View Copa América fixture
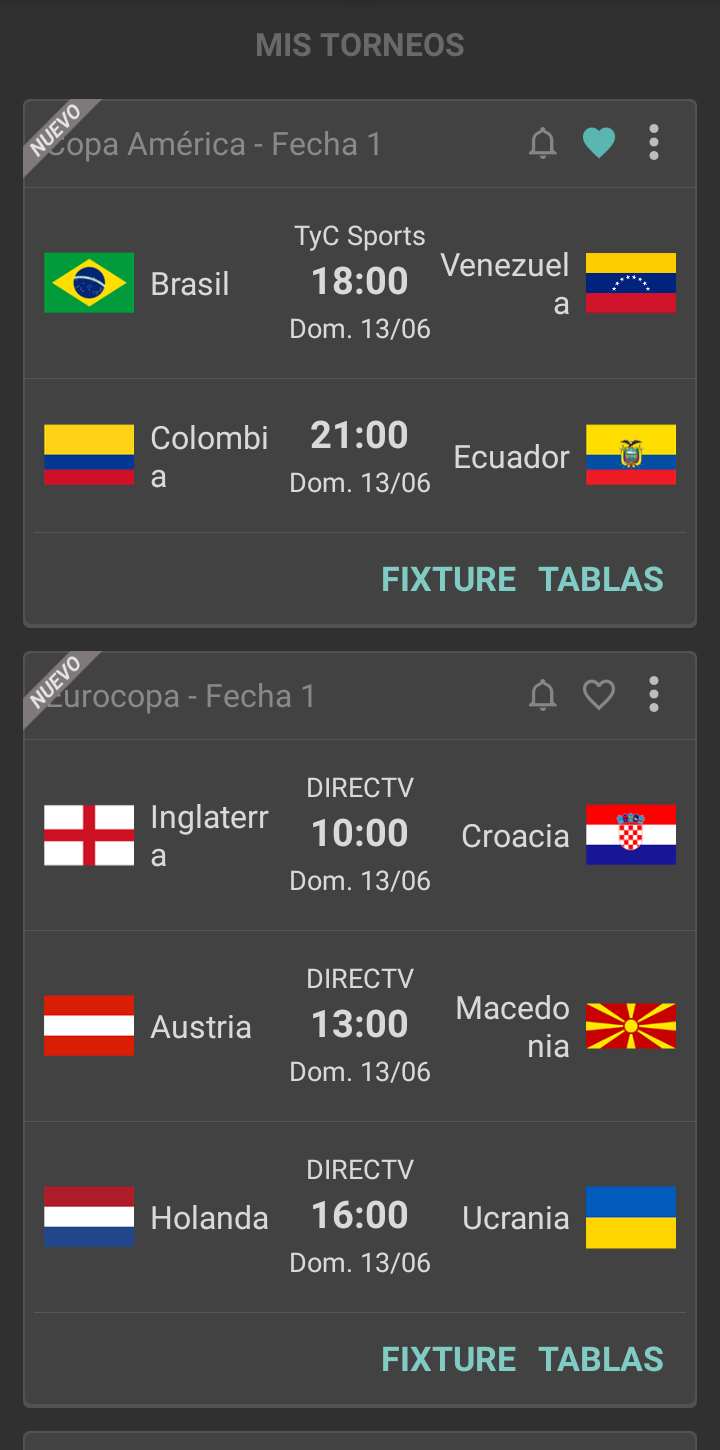The image size is (720, 1450). pos(449,579)
